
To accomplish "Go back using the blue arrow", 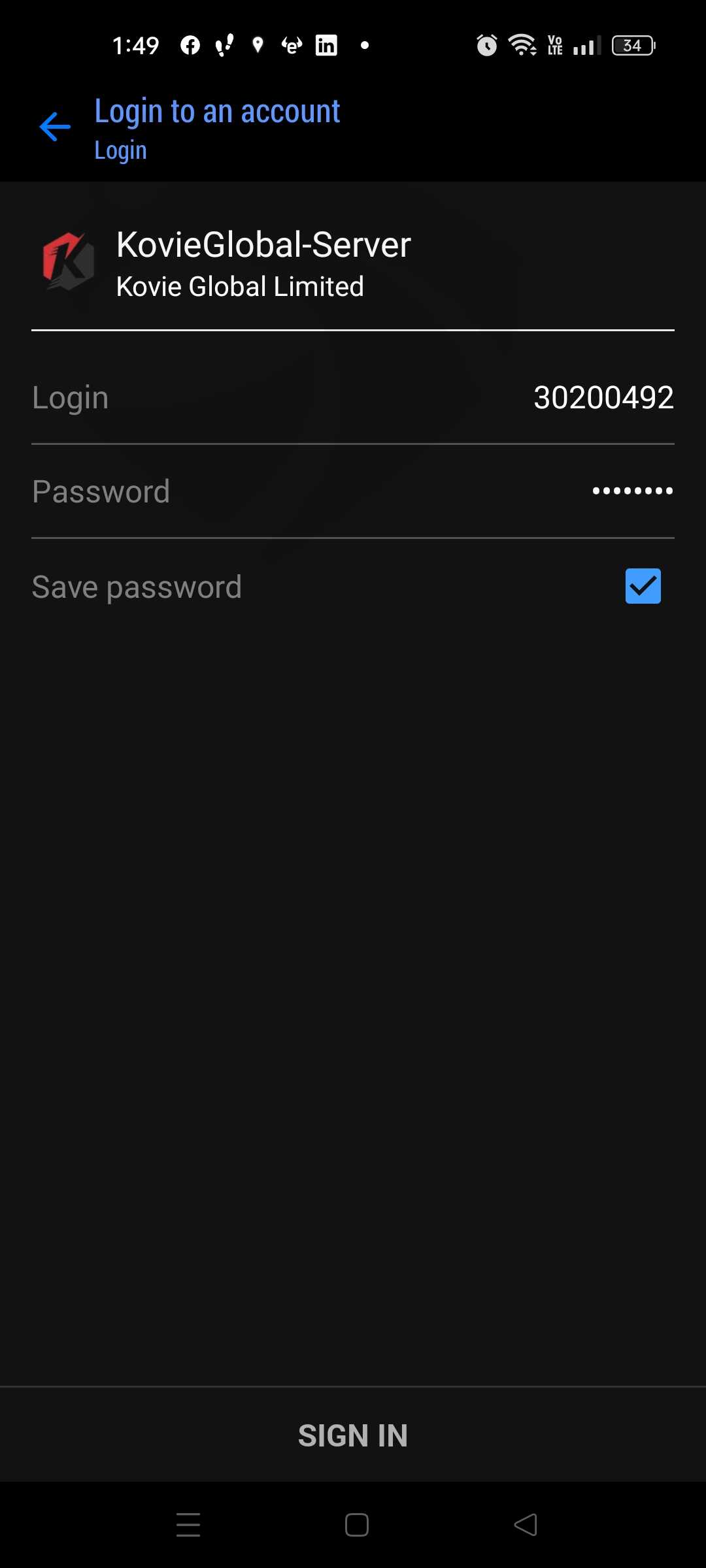I will (x=55, y=127).
